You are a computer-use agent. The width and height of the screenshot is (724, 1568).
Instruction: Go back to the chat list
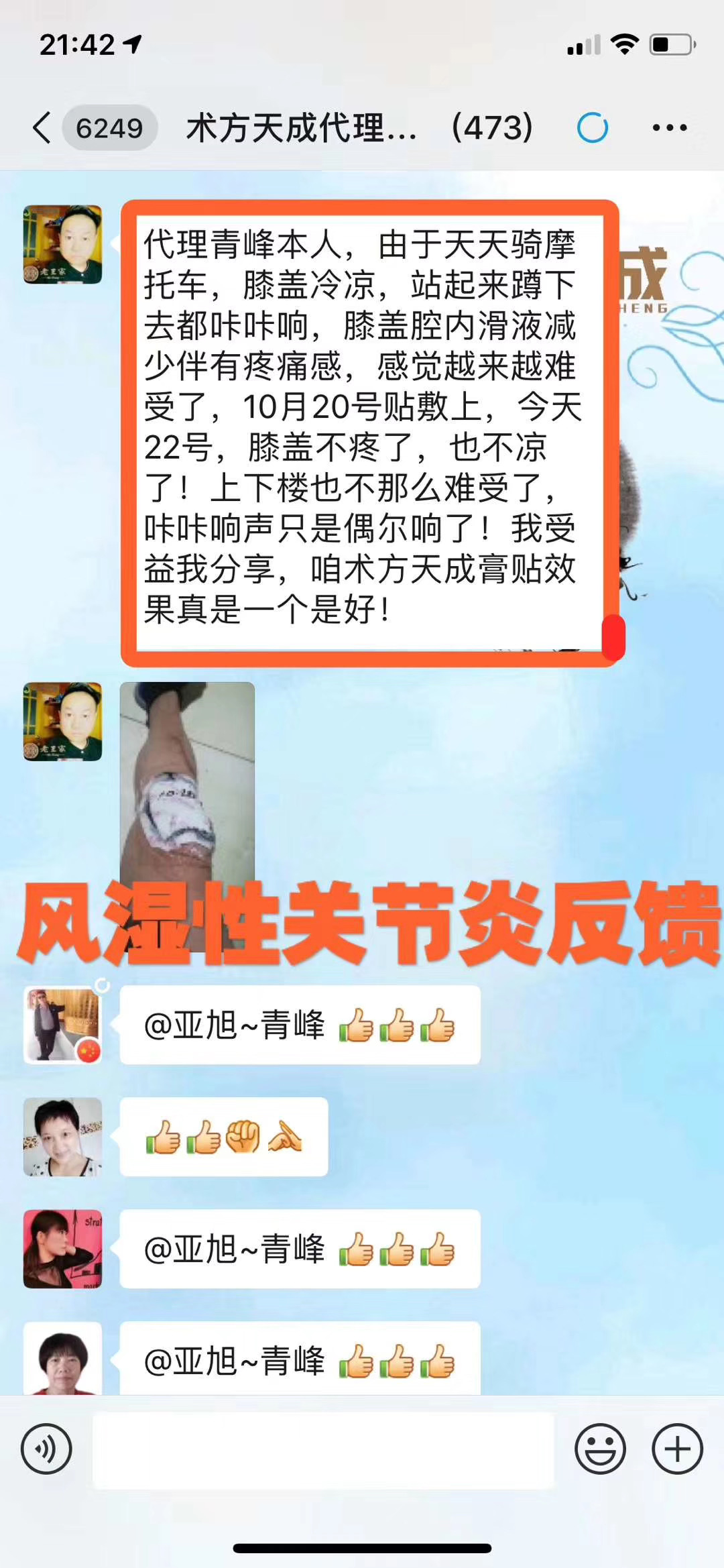point(43,127)
